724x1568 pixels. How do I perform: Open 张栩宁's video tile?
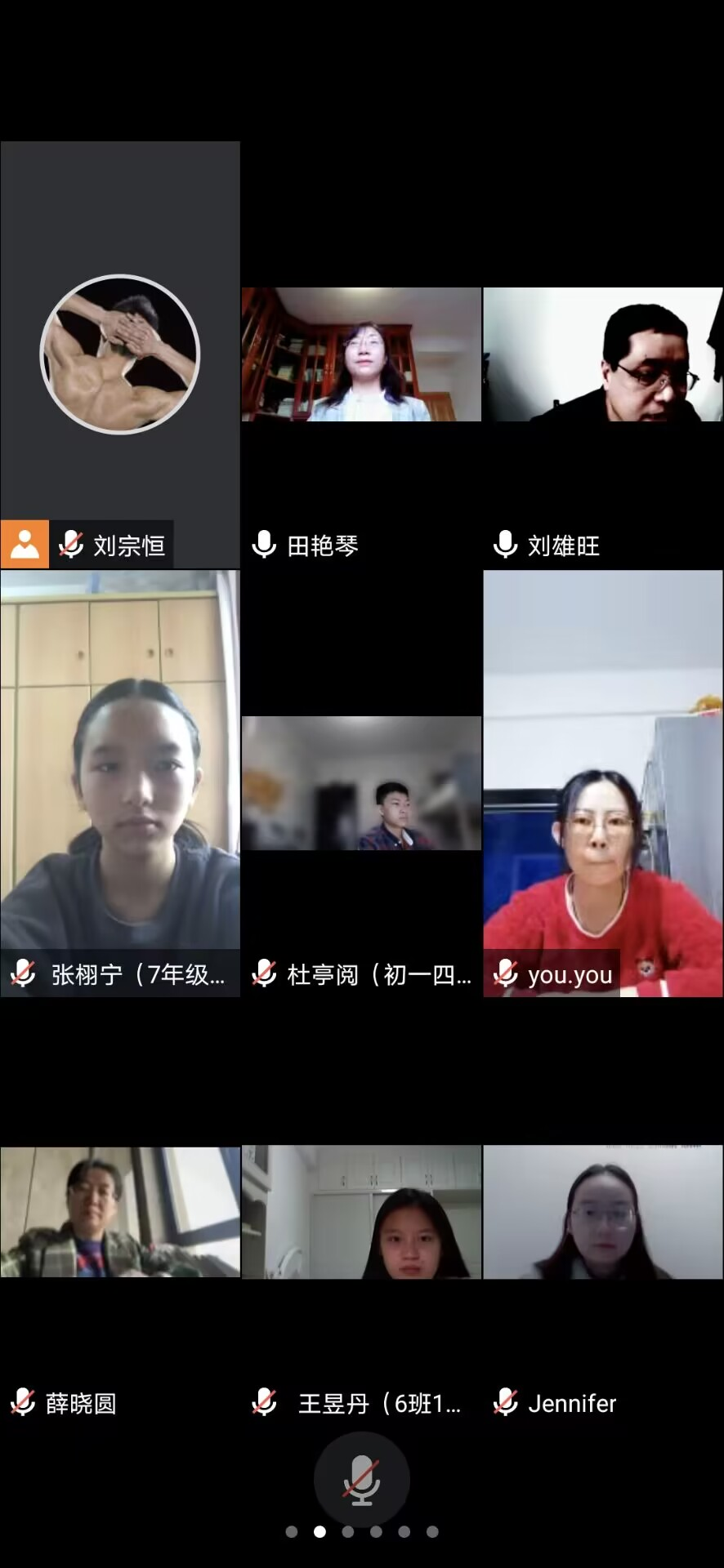tap(120, 782)
